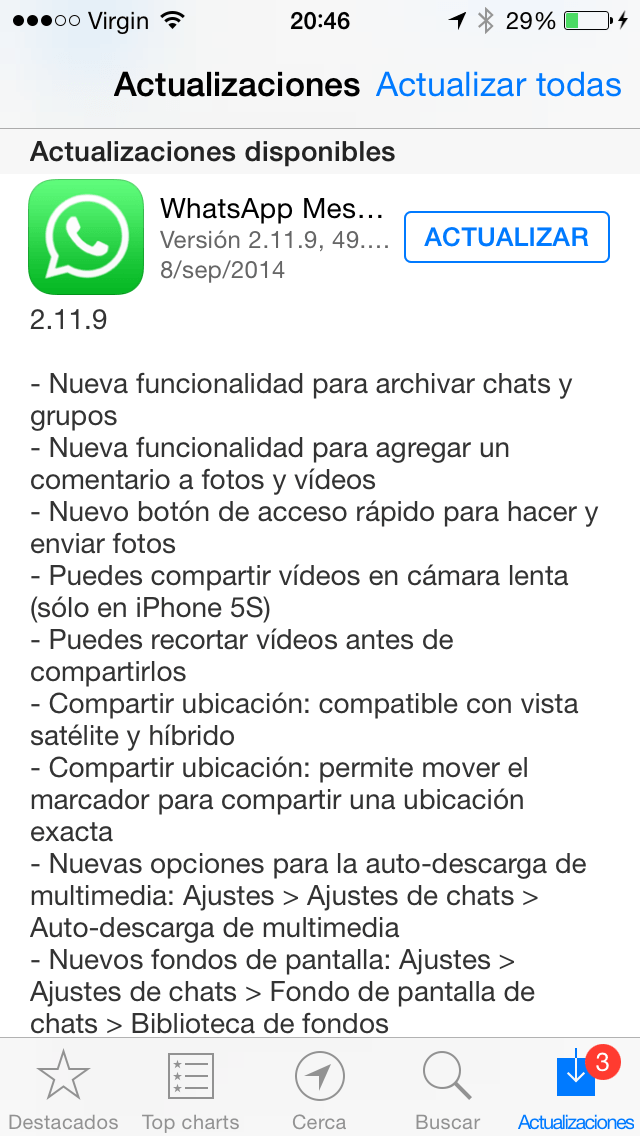The image size is (640, 1136).
Task: Go to the Cerca tab
Action: click(319, 1089)
